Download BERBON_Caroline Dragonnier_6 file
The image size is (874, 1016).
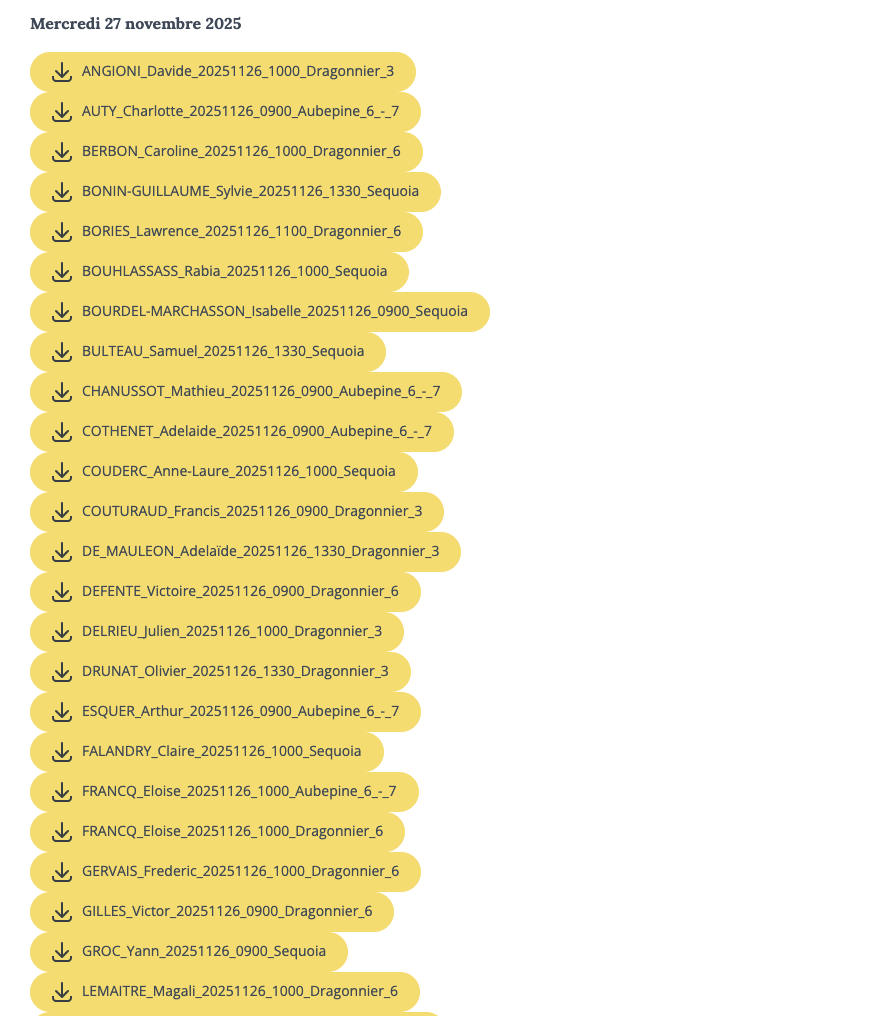[226, 152]
